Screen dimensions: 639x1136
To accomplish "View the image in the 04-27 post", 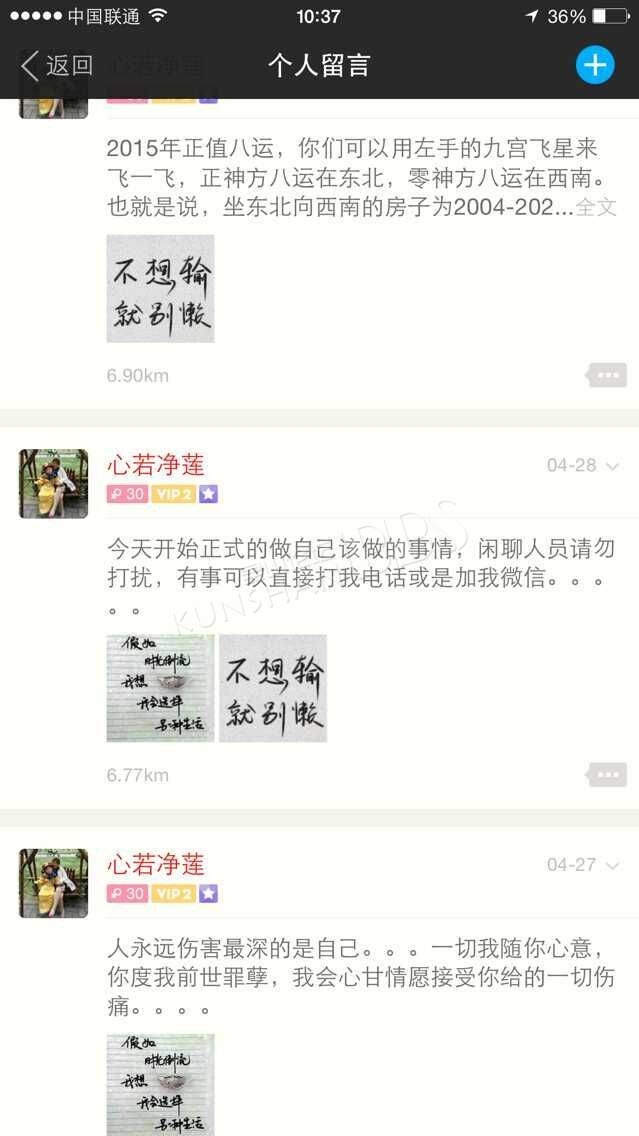I will [160, 1085].
